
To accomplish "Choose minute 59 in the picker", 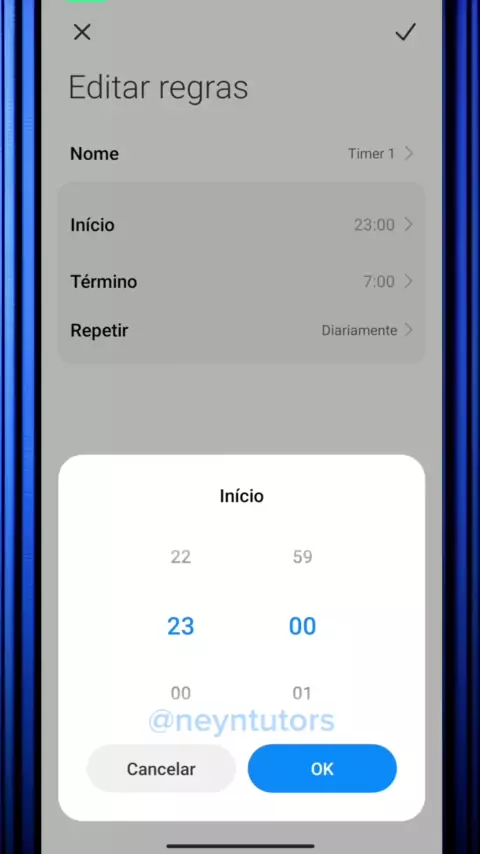I will click(302, 557).
